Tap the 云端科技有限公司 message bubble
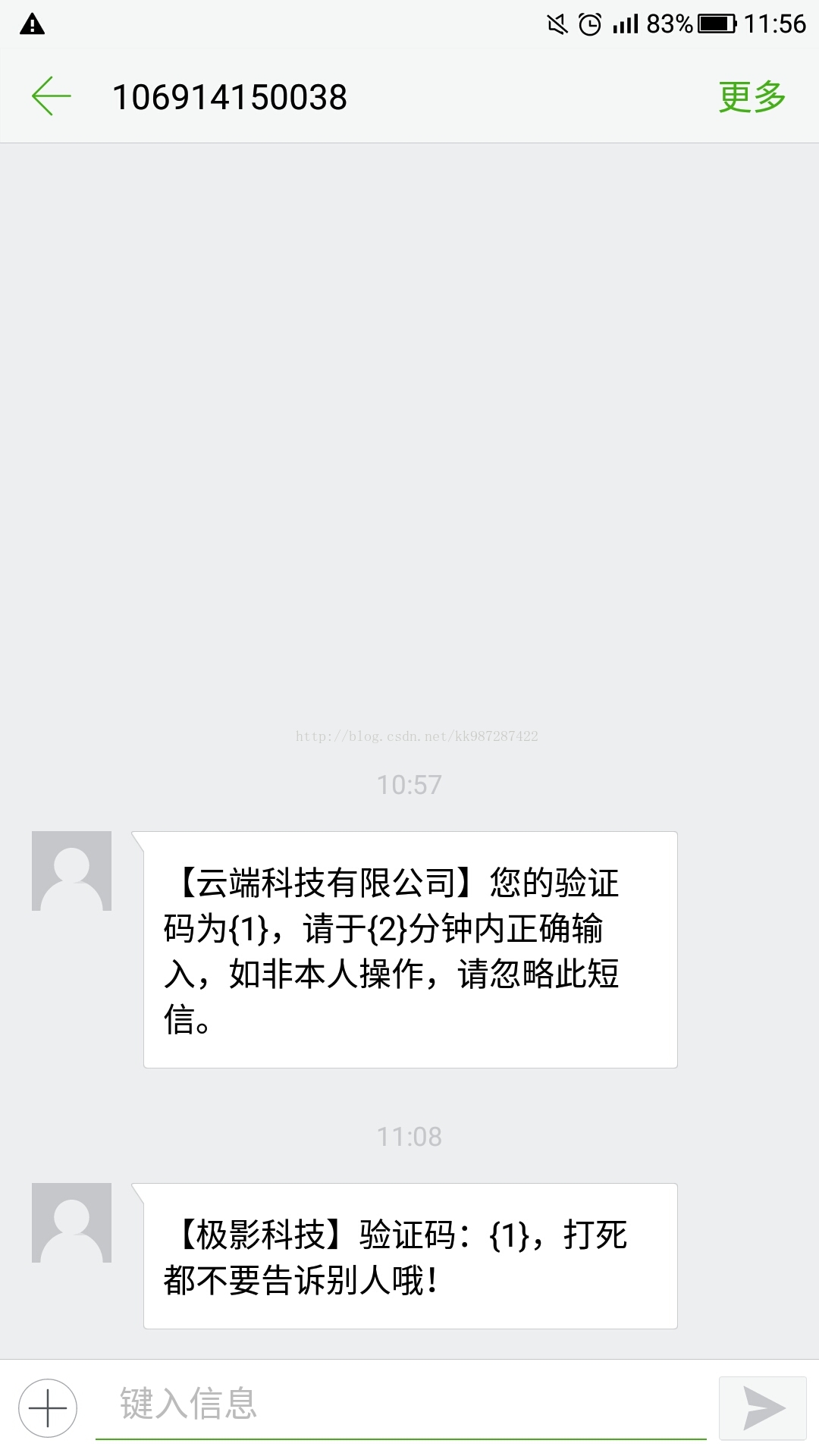 click(x=410, y=949)
